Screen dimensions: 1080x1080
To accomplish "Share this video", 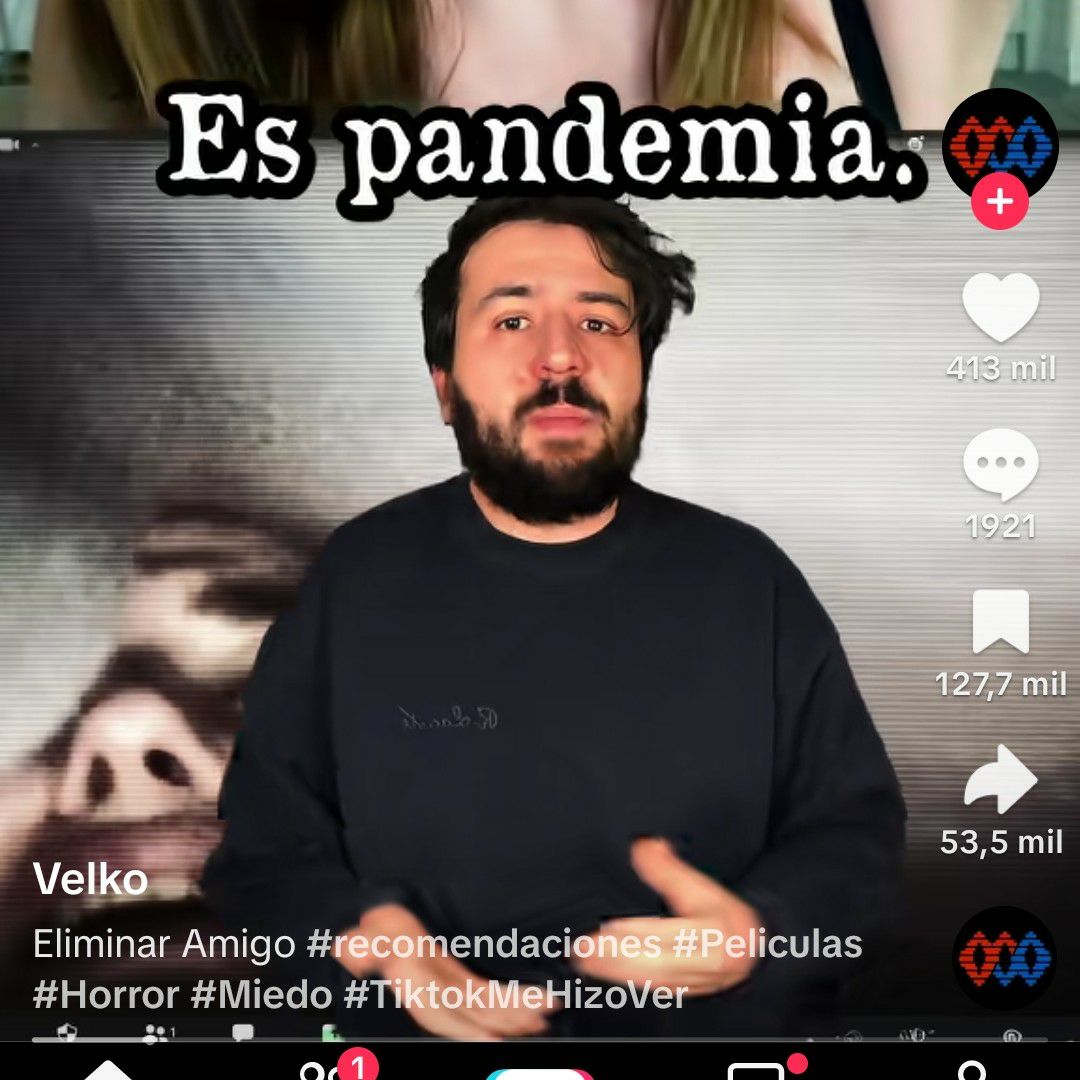I will 1000,780.
